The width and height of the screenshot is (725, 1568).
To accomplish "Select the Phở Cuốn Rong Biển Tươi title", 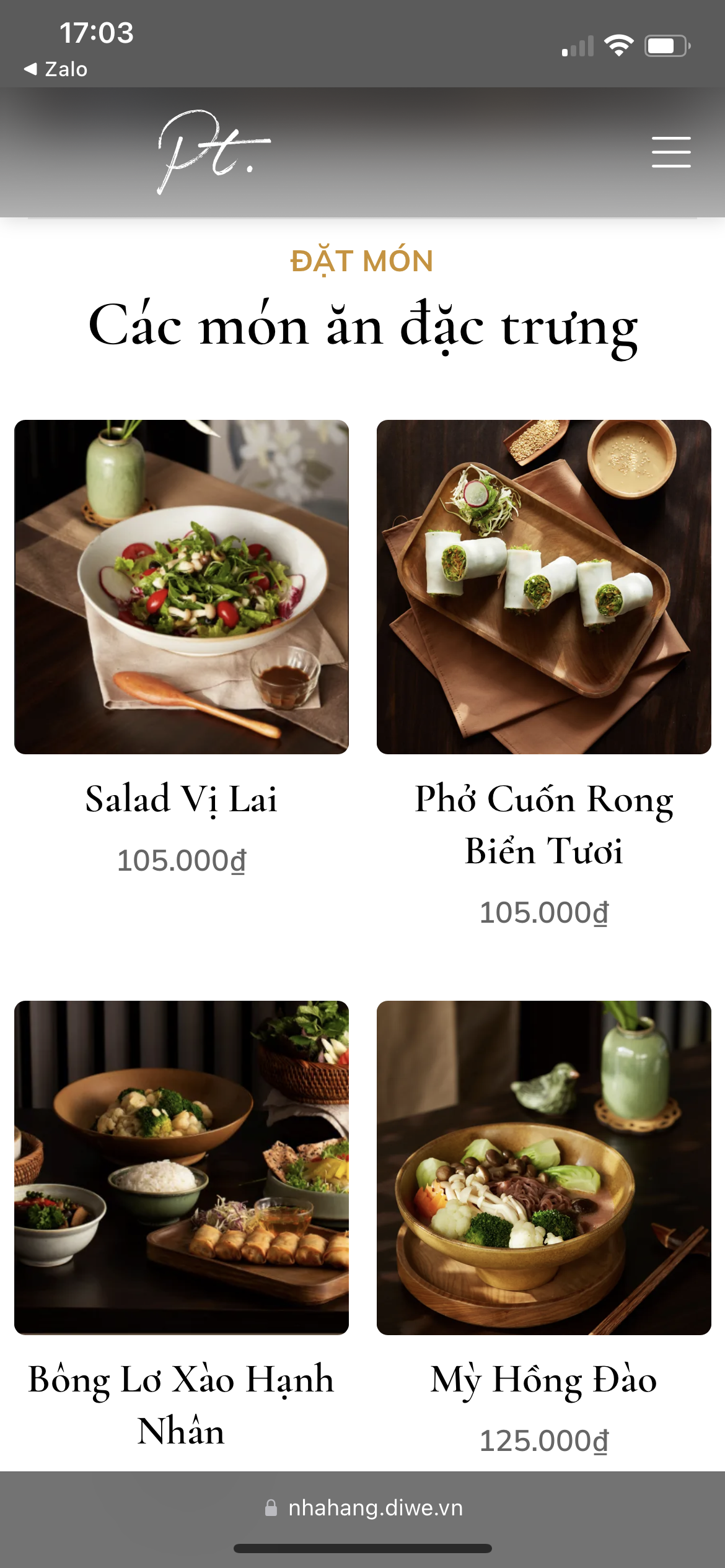I will (x=543, y=824).
